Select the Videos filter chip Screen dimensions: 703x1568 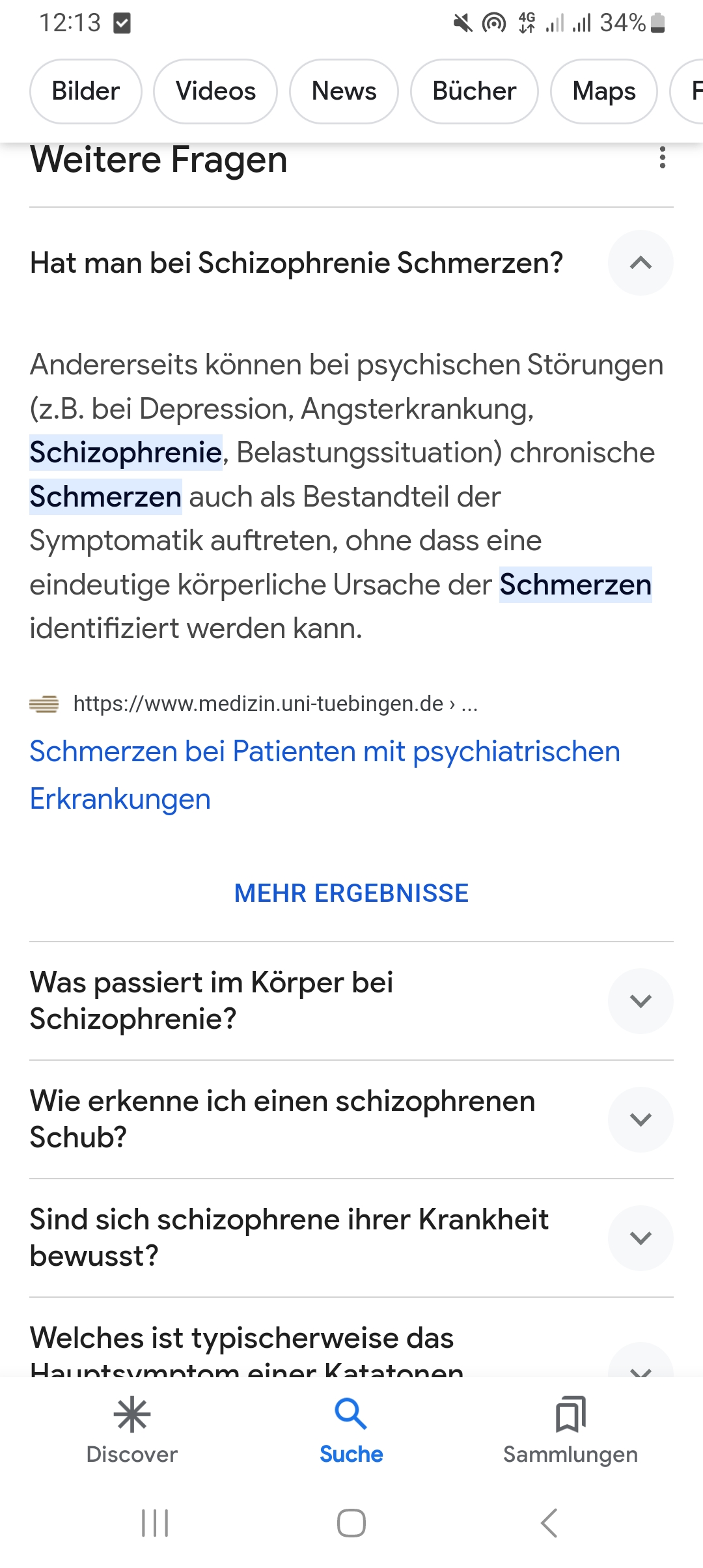[215, 91]
